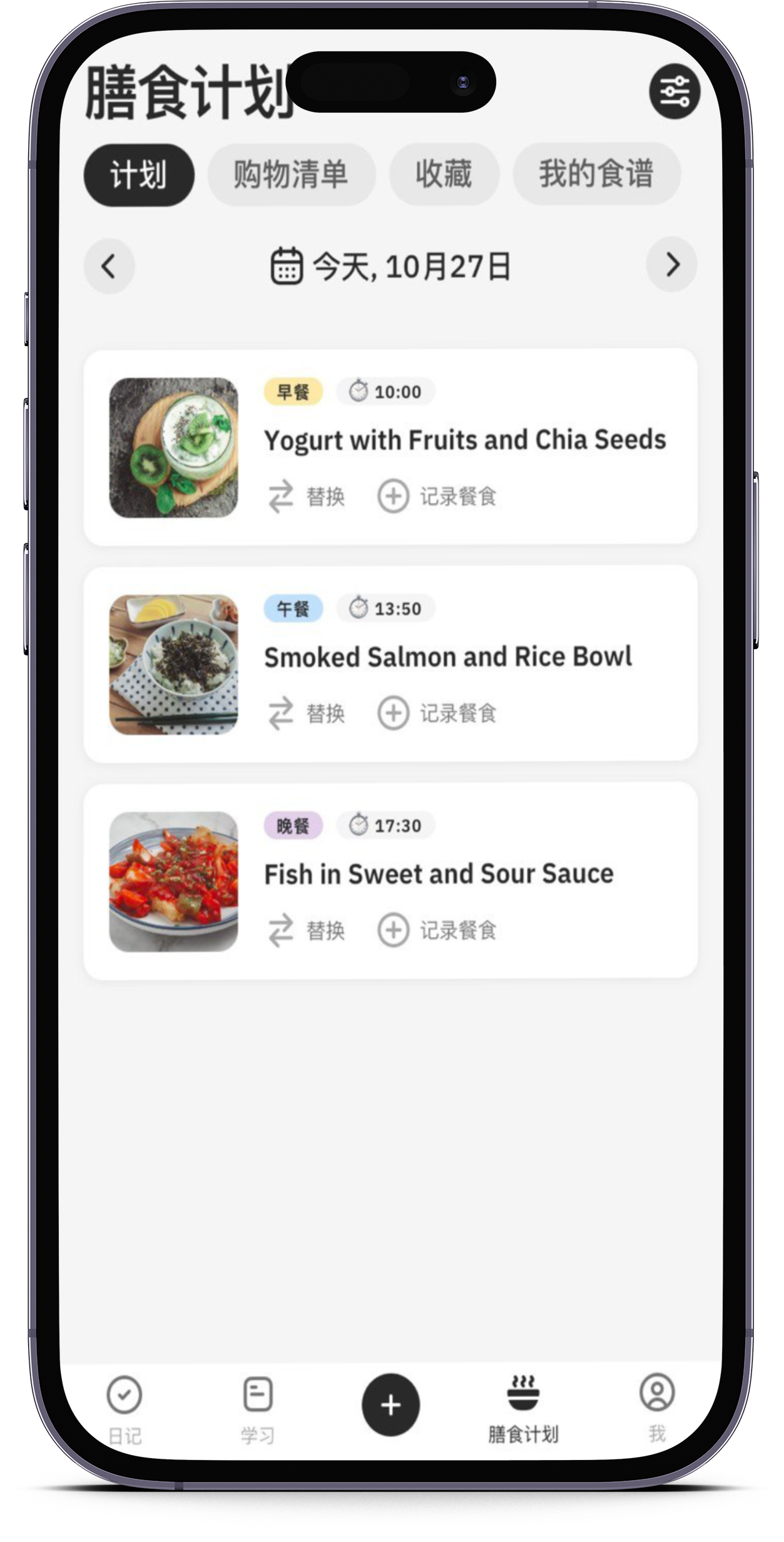Open the 我的食谱 tab
Screen dimensions: 784x1542
596,174
